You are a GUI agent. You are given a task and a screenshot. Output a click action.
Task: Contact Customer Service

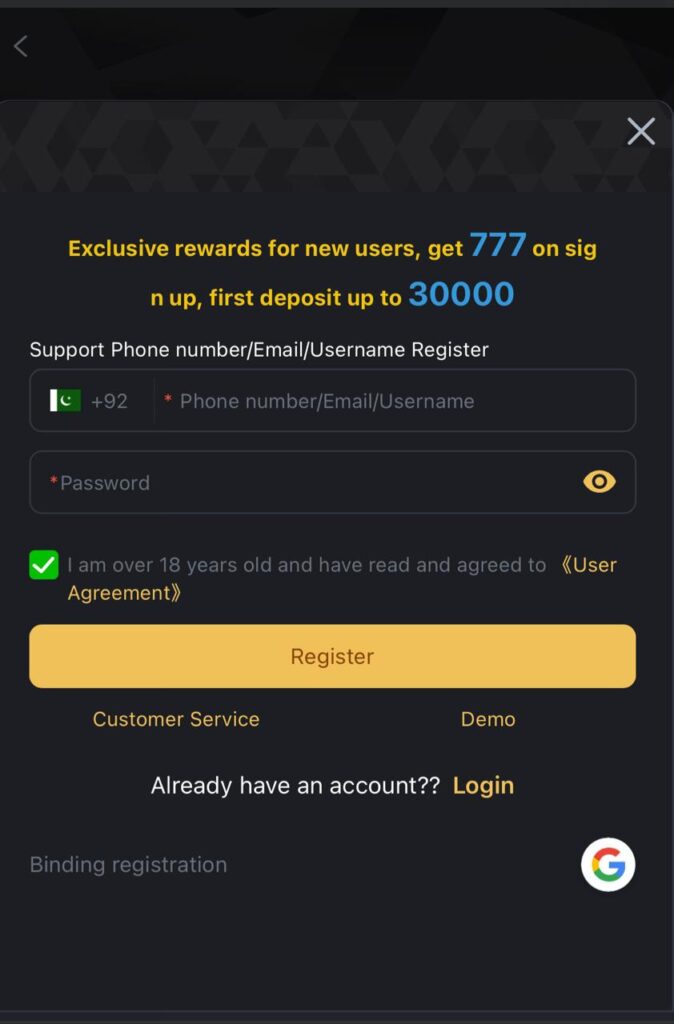click(x=176, y=719)
